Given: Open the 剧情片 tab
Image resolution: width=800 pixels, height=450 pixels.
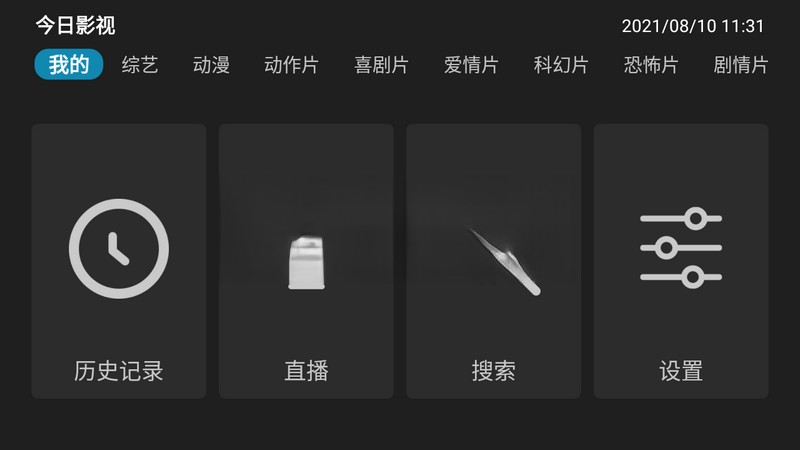Looking at the screenshot, I should [741, 66].
